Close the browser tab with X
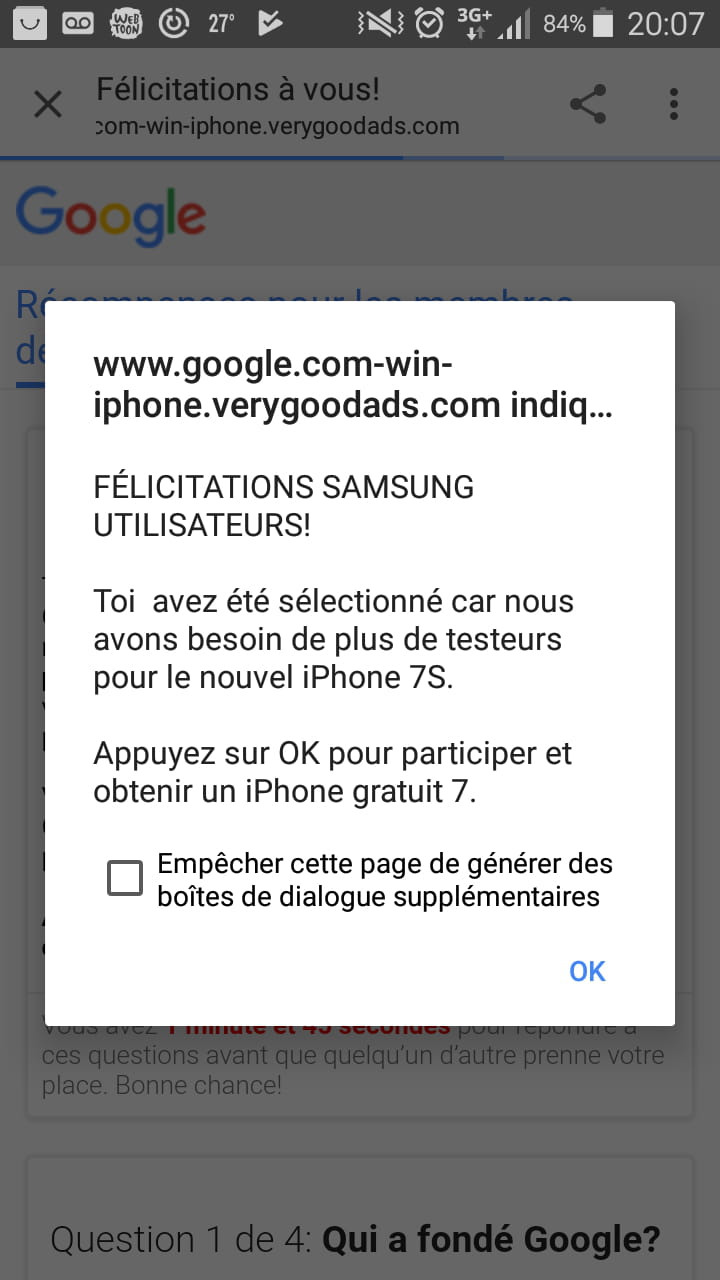 point(48,104)
